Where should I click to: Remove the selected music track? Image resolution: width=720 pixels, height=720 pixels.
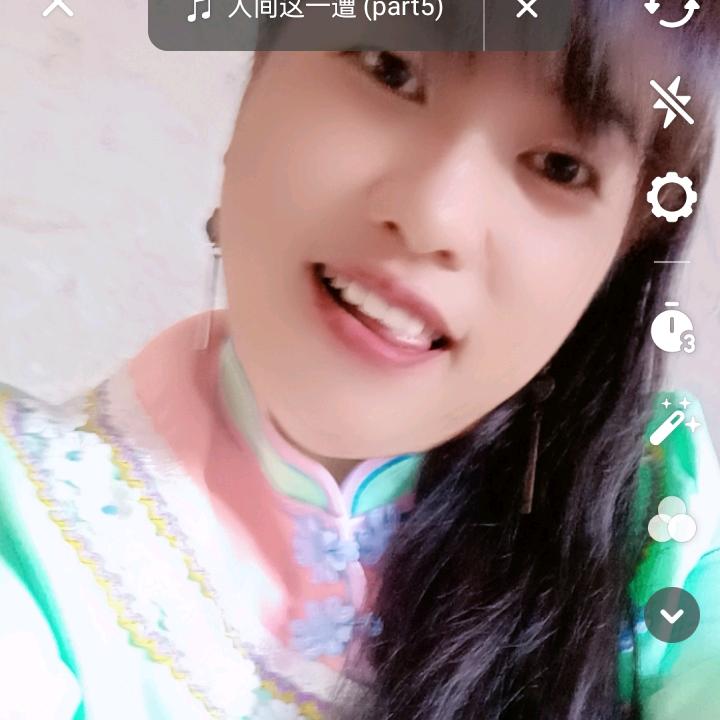point(527,10)
